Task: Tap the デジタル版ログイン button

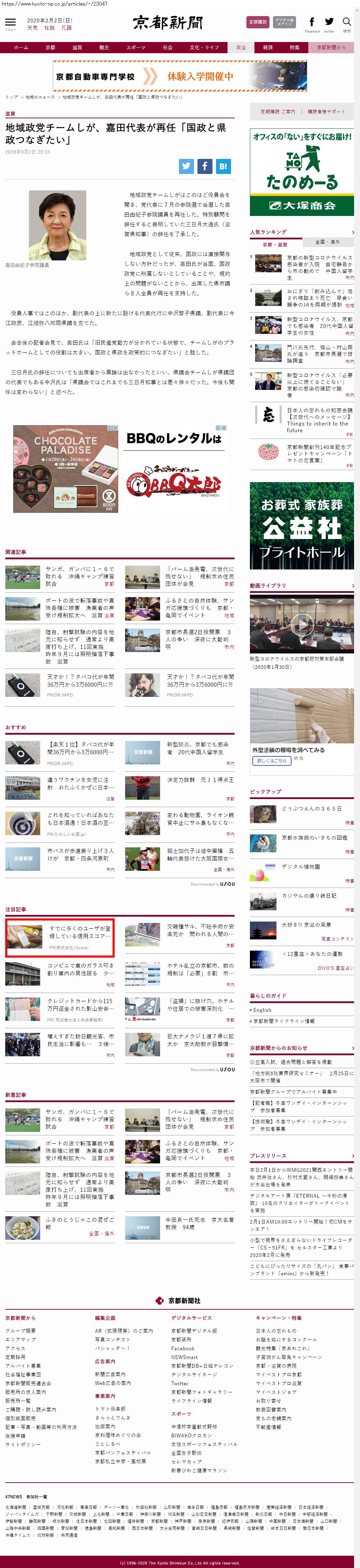Action: [x=284, y=22]
